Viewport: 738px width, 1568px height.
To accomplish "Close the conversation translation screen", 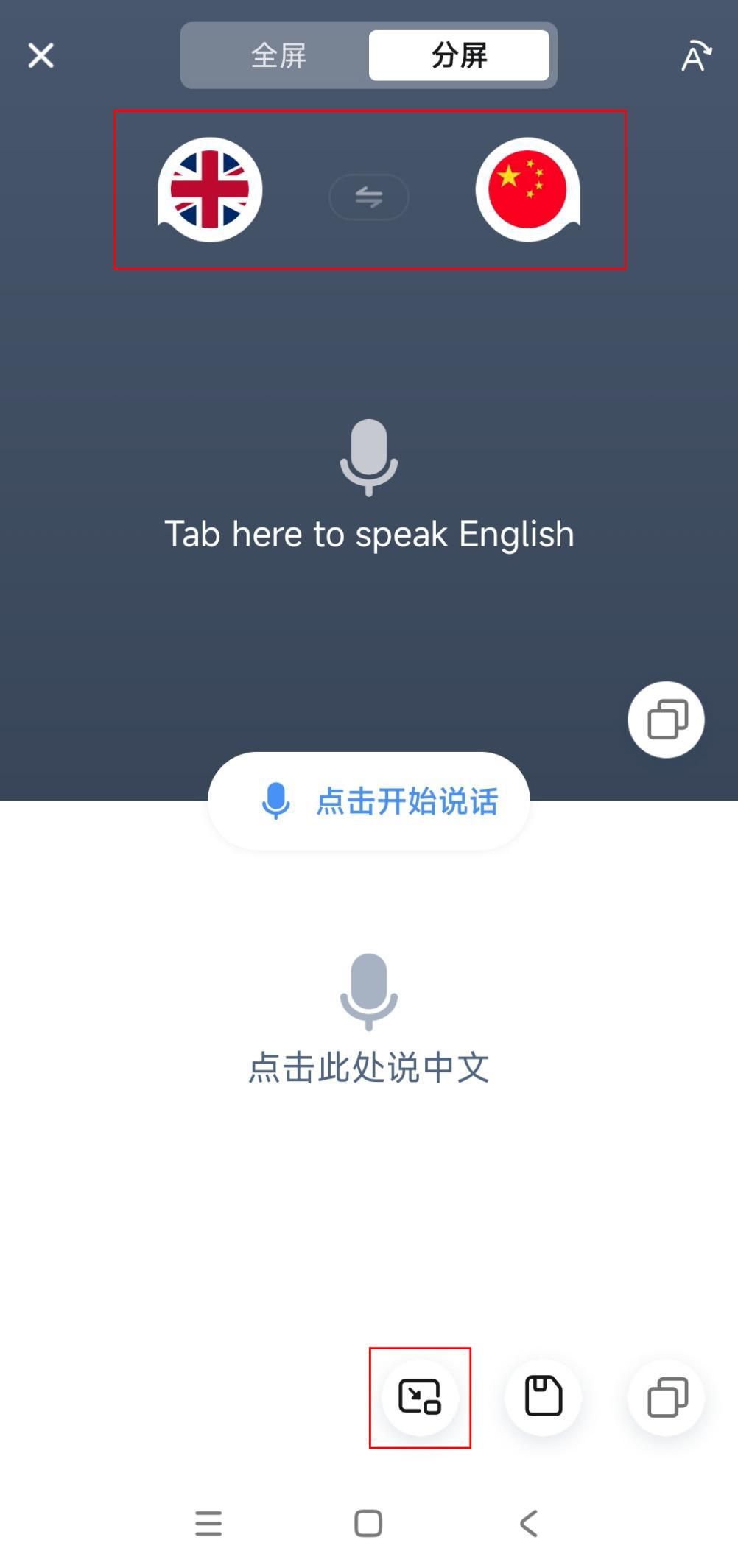I will 41,55.
